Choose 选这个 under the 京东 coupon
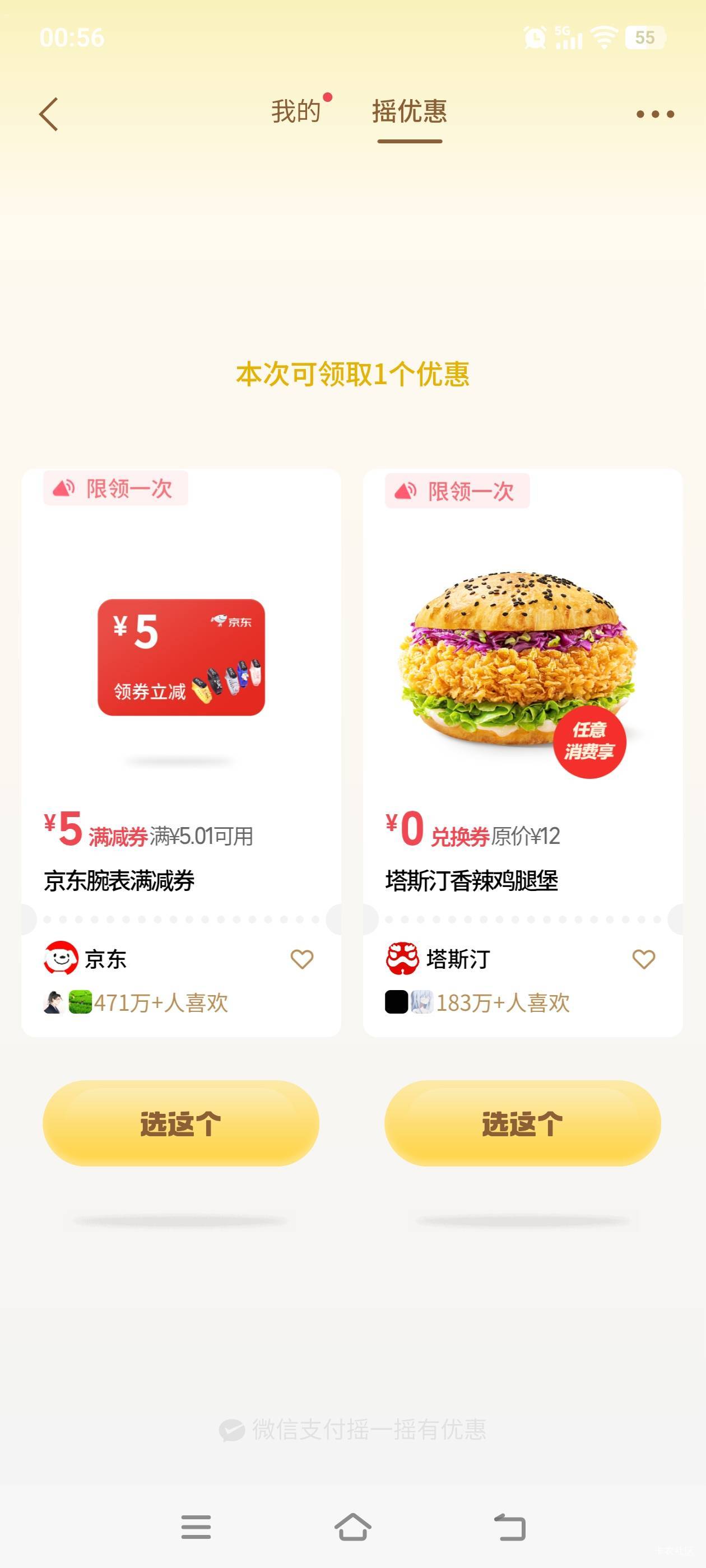The height and width of the screenshot is (1568, 706). pos(181,1123)
